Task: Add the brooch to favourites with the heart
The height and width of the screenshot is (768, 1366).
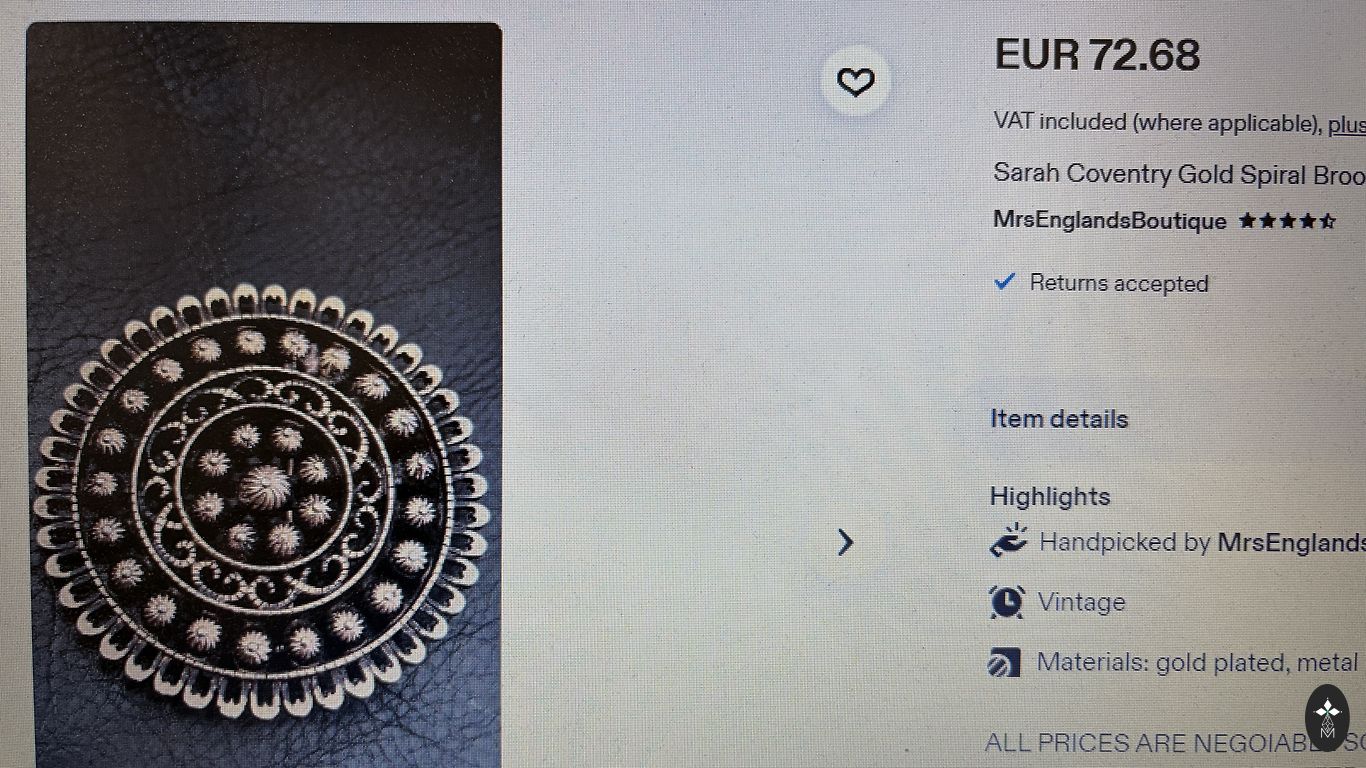Action: click(x=855, y=81)
